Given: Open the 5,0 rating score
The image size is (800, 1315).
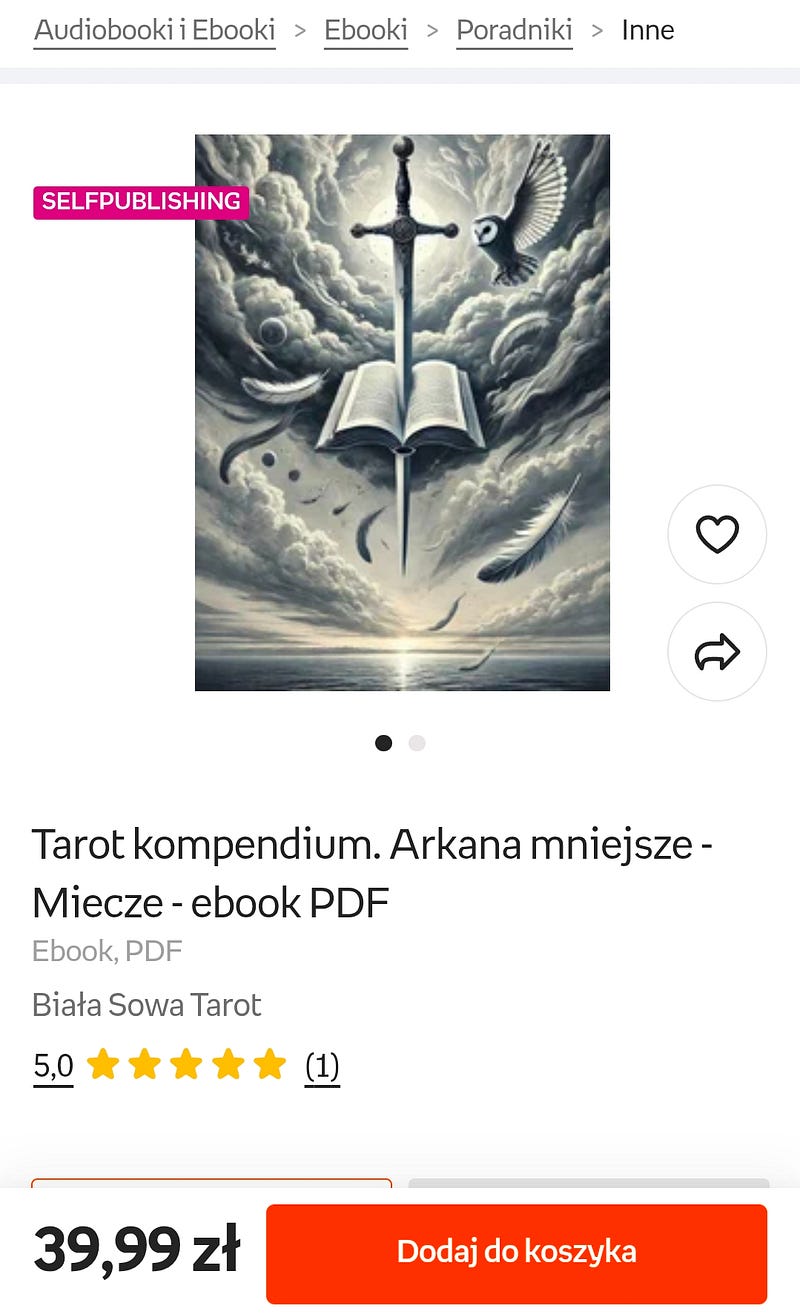Looking at the screenshot, I should point(53,1066).
